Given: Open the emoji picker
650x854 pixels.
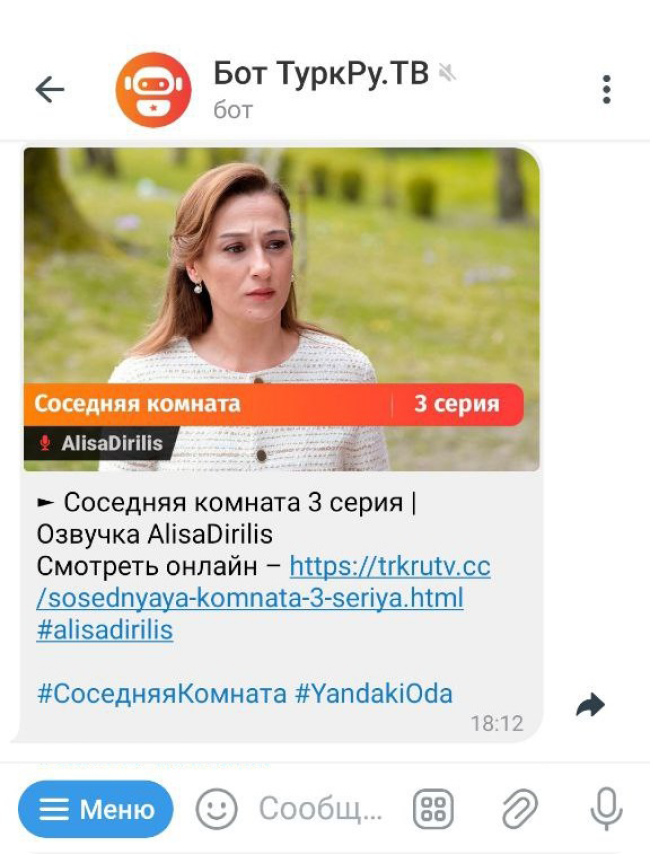Looking at the screenshot, I should [216, 809].
